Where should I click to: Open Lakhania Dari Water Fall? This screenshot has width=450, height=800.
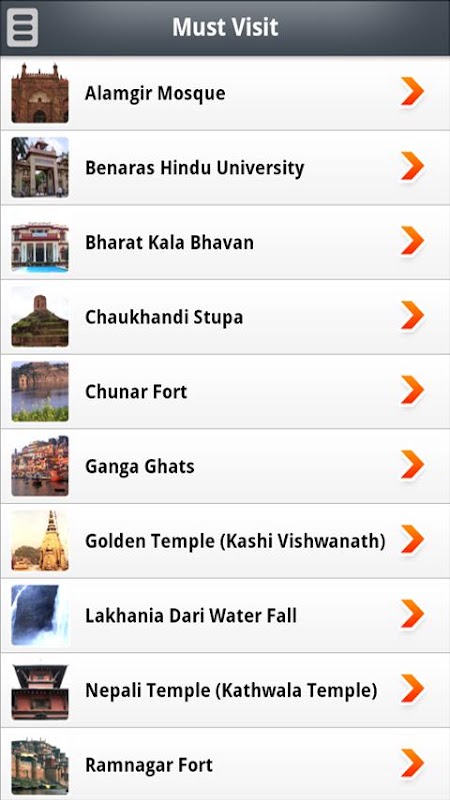[225, 615]
